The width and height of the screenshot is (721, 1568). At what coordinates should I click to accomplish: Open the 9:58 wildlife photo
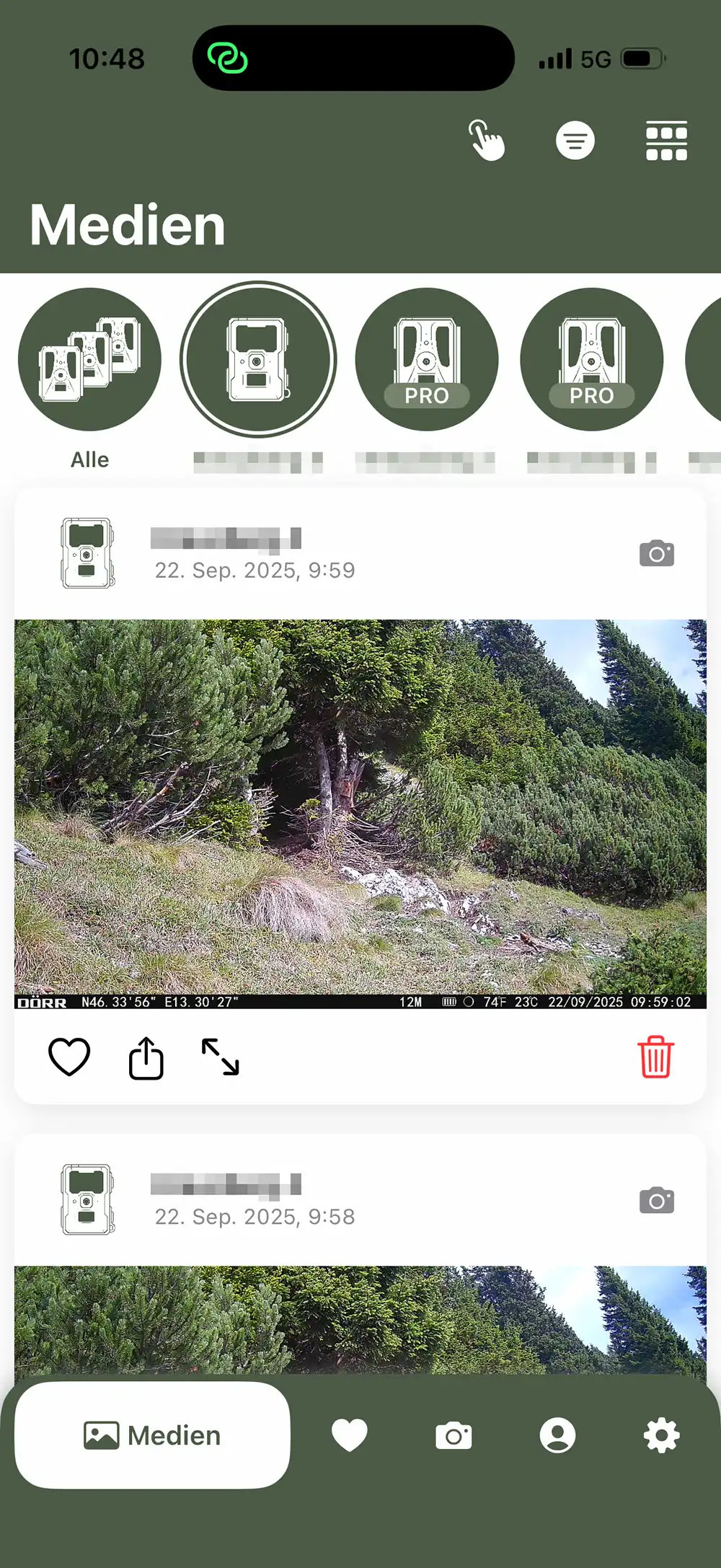[x=360, y=1320]
